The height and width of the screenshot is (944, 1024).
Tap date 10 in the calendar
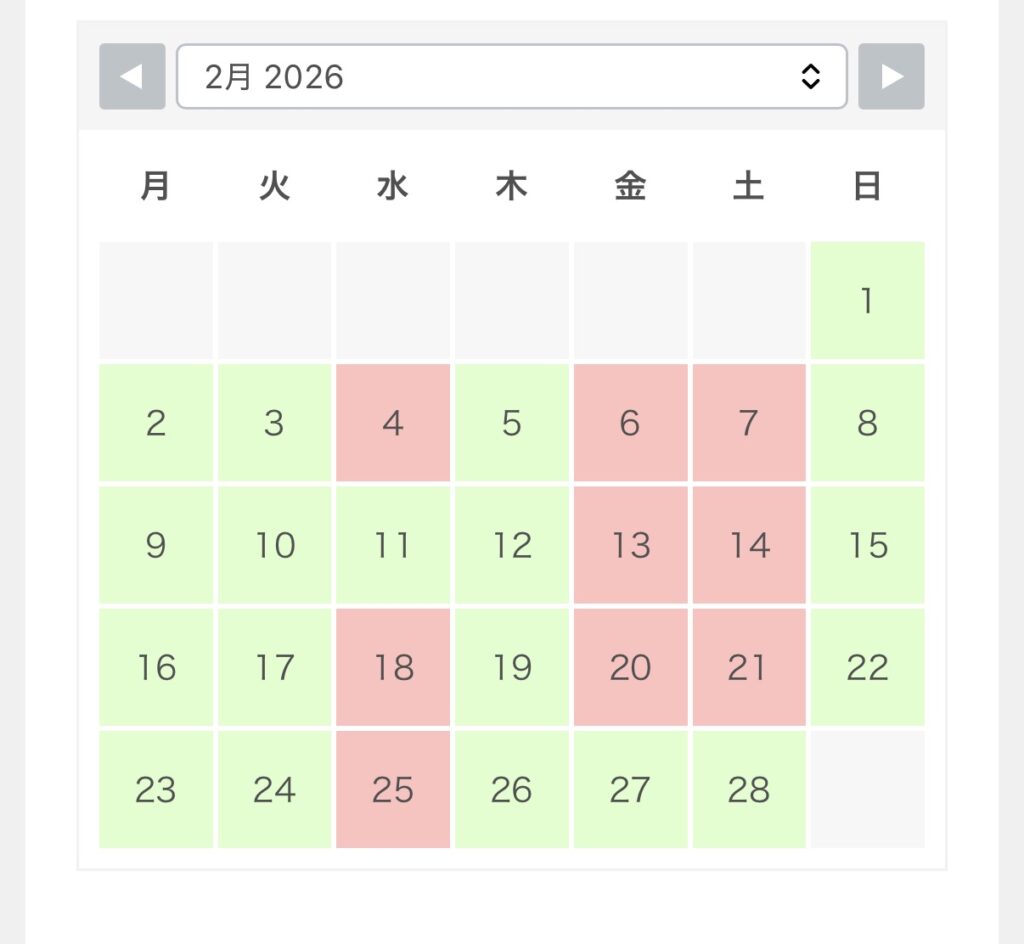(274, 545)
